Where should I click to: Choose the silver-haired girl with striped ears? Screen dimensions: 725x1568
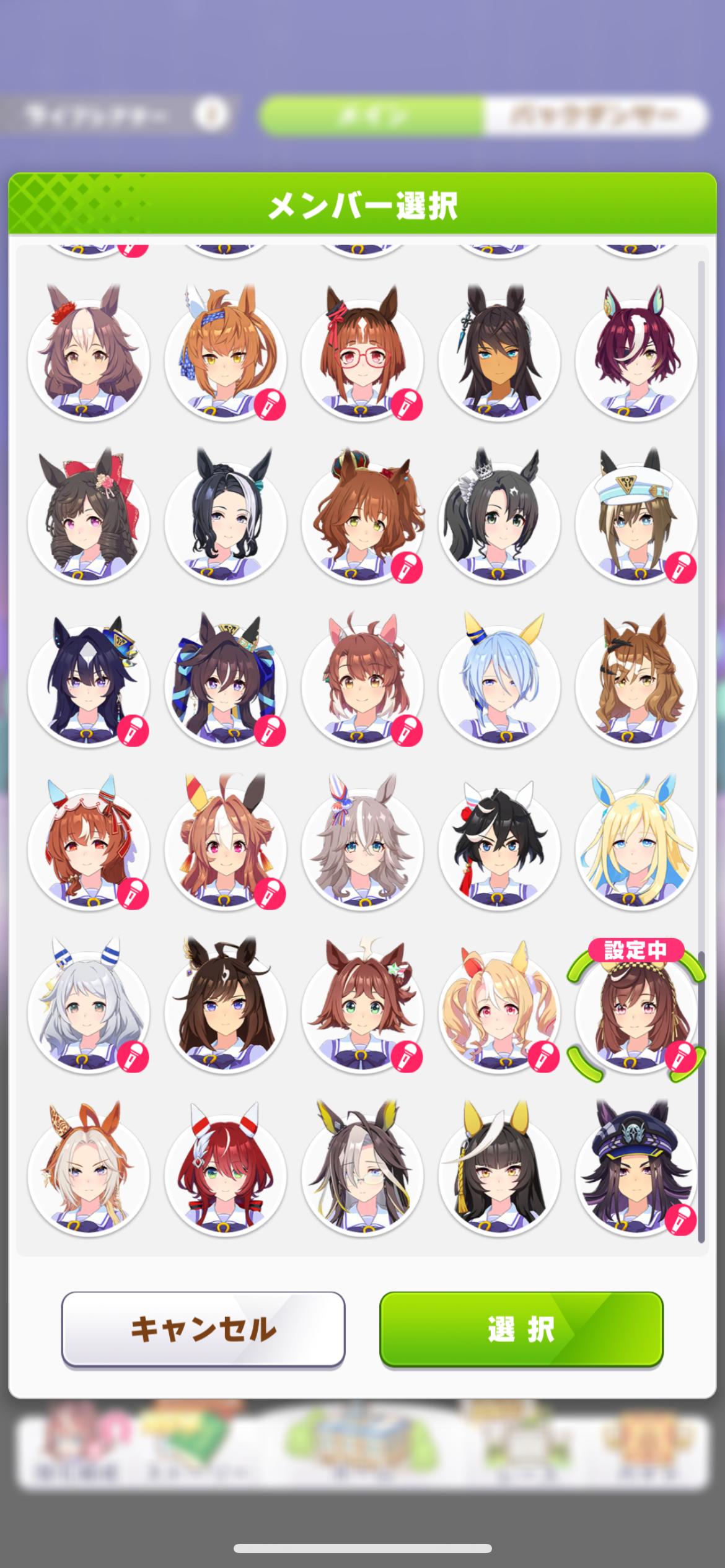88,1011
